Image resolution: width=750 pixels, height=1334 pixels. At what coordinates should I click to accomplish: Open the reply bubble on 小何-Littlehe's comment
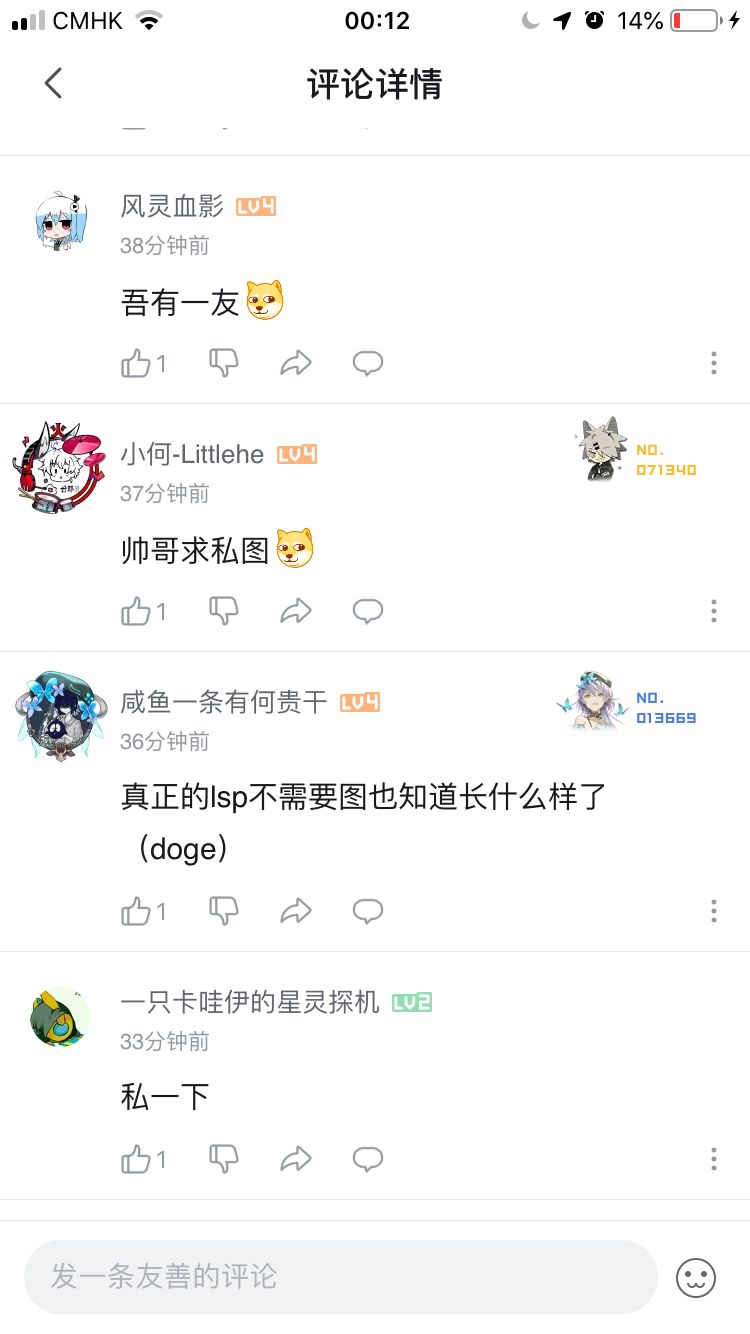coord(367,611)
